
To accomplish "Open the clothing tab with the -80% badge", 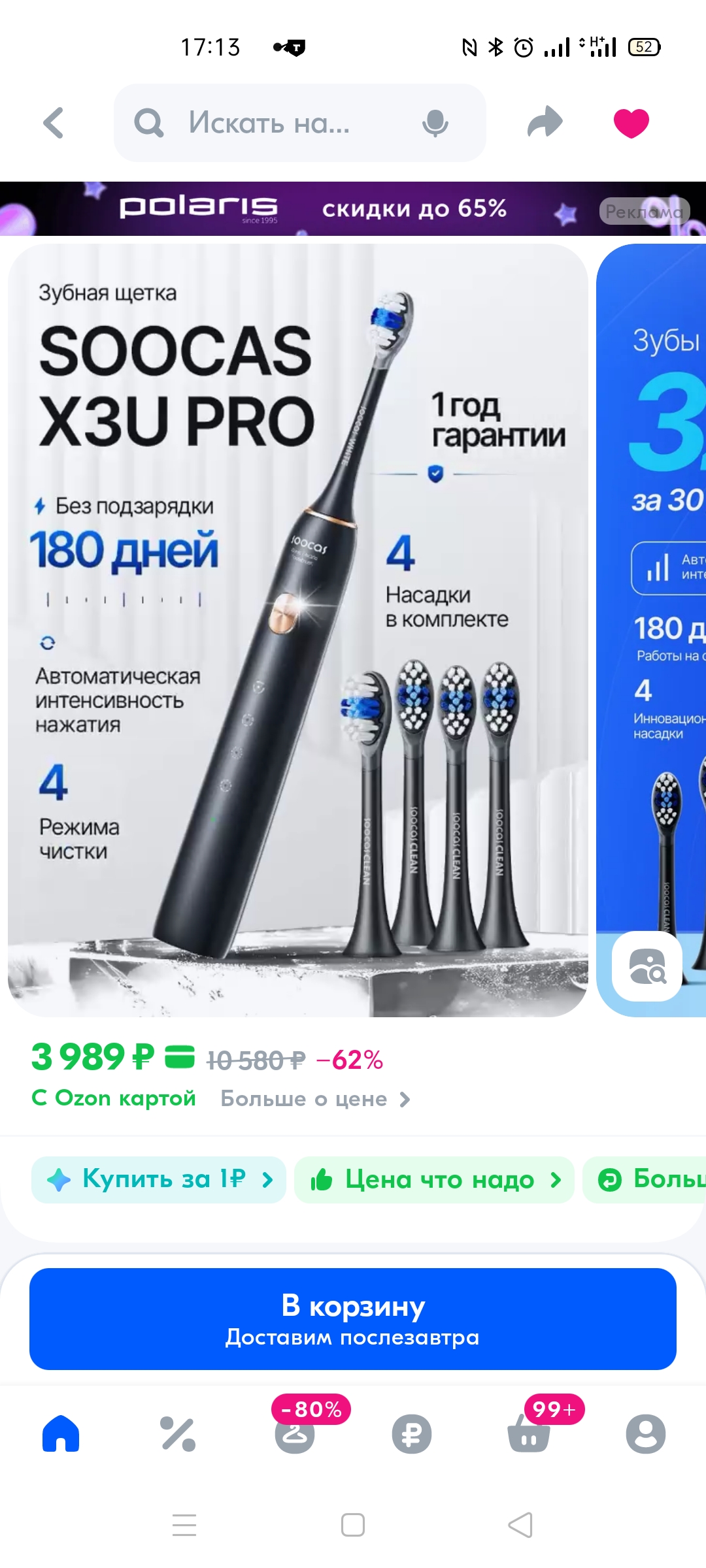I will click(x=295, y=1434).
